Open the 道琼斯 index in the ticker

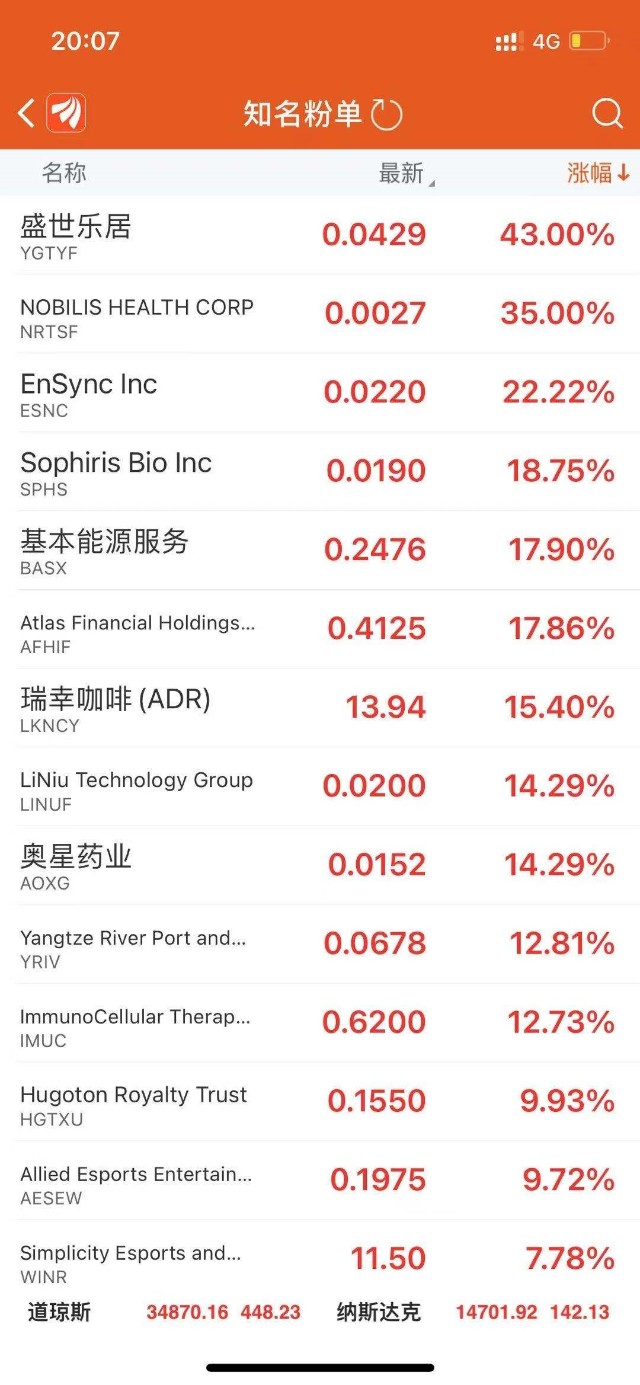pos(164,1312)
